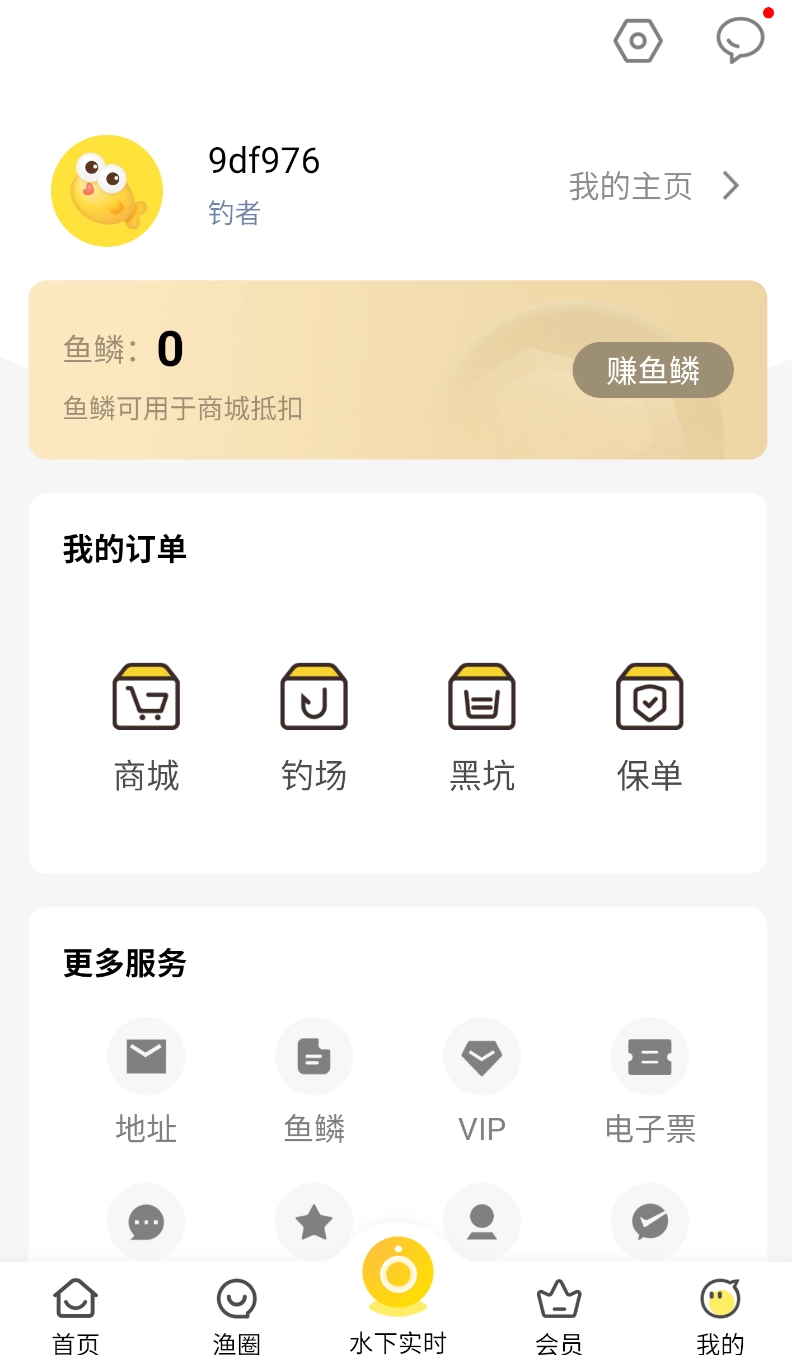Select the chat bubble icon in 更多服务

[146, 1221]
